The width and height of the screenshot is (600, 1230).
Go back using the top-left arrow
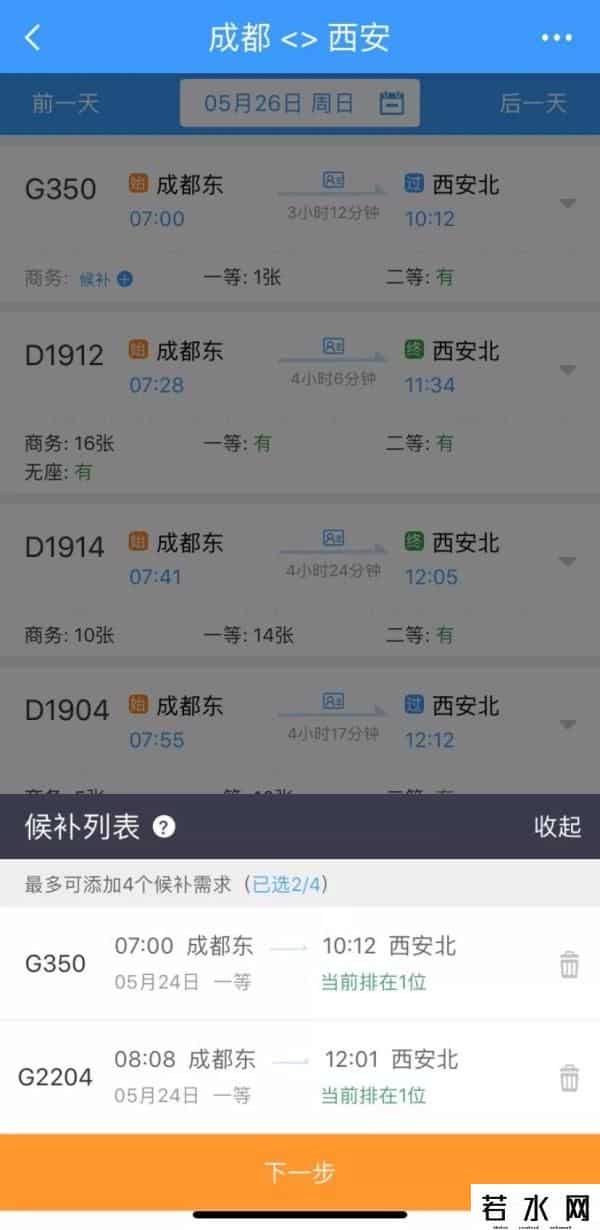tap(33, 38)
